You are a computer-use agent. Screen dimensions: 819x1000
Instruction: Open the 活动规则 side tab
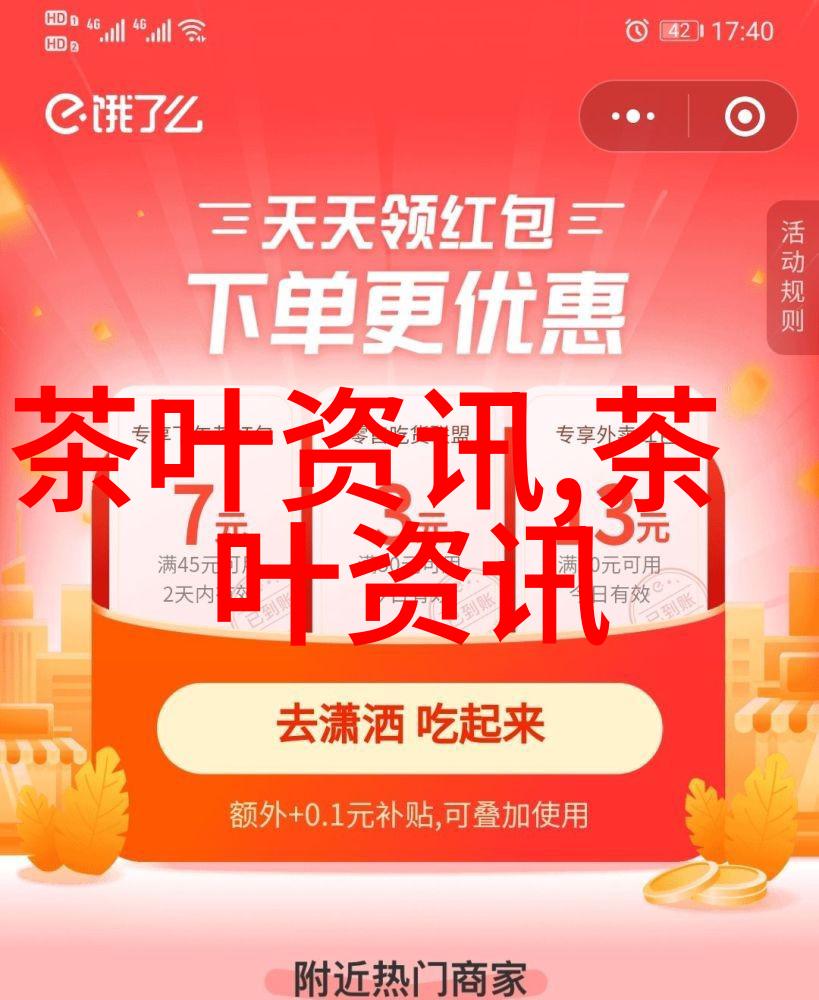tap(792, 277)
